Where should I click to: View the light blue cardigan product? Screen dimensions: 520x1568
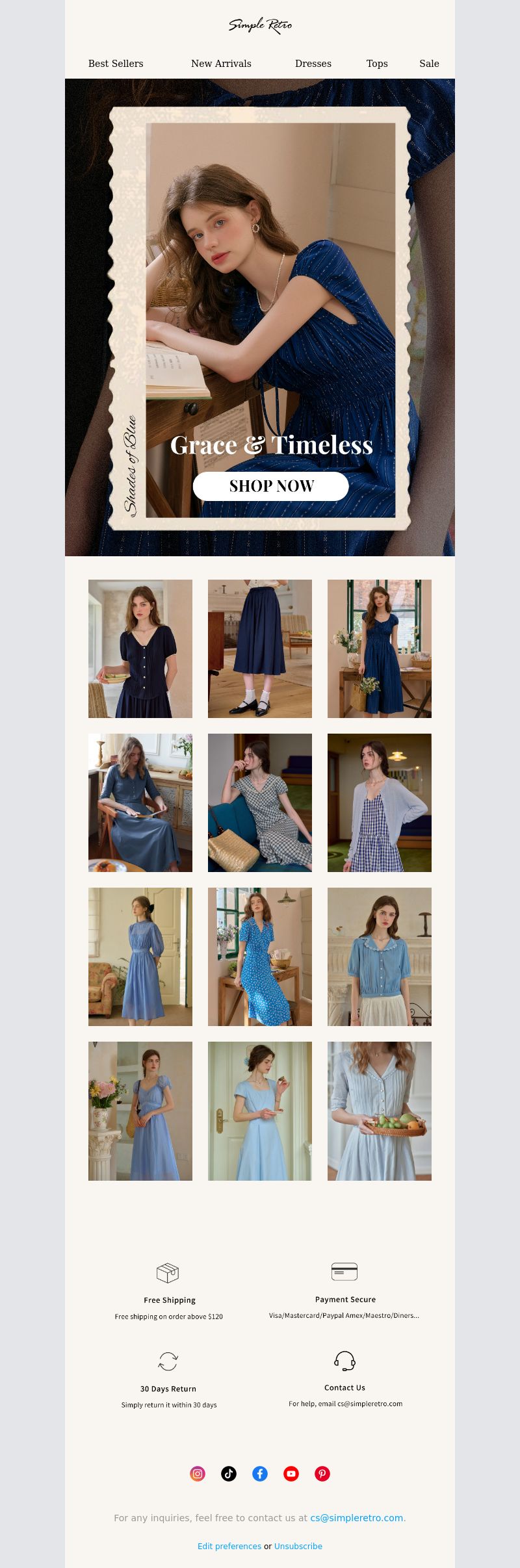(x=380, y=803)
